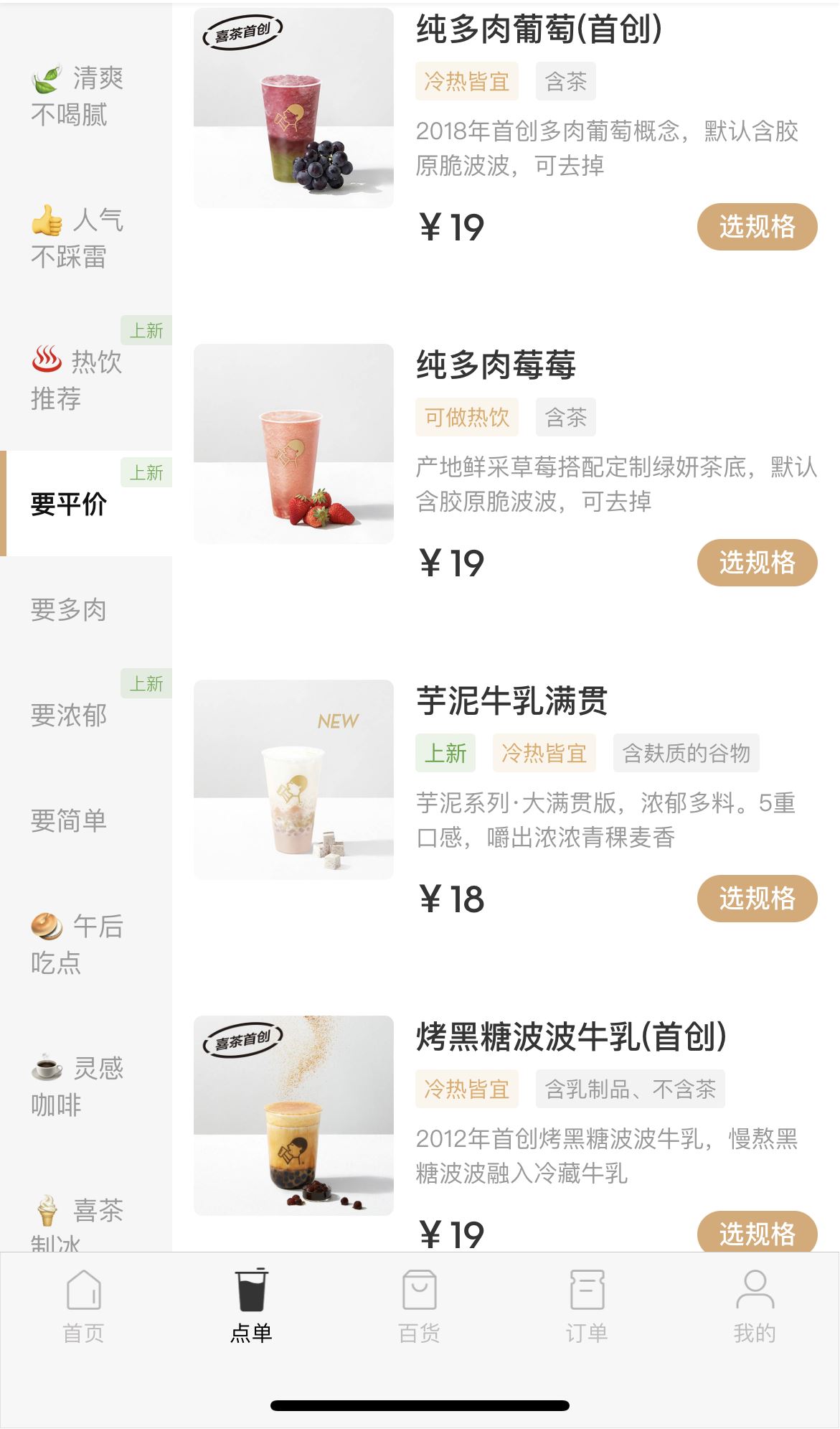Select the 要浓郁 category with 上新 badge
Viewport: 840px width, 1429px height.
68,716
